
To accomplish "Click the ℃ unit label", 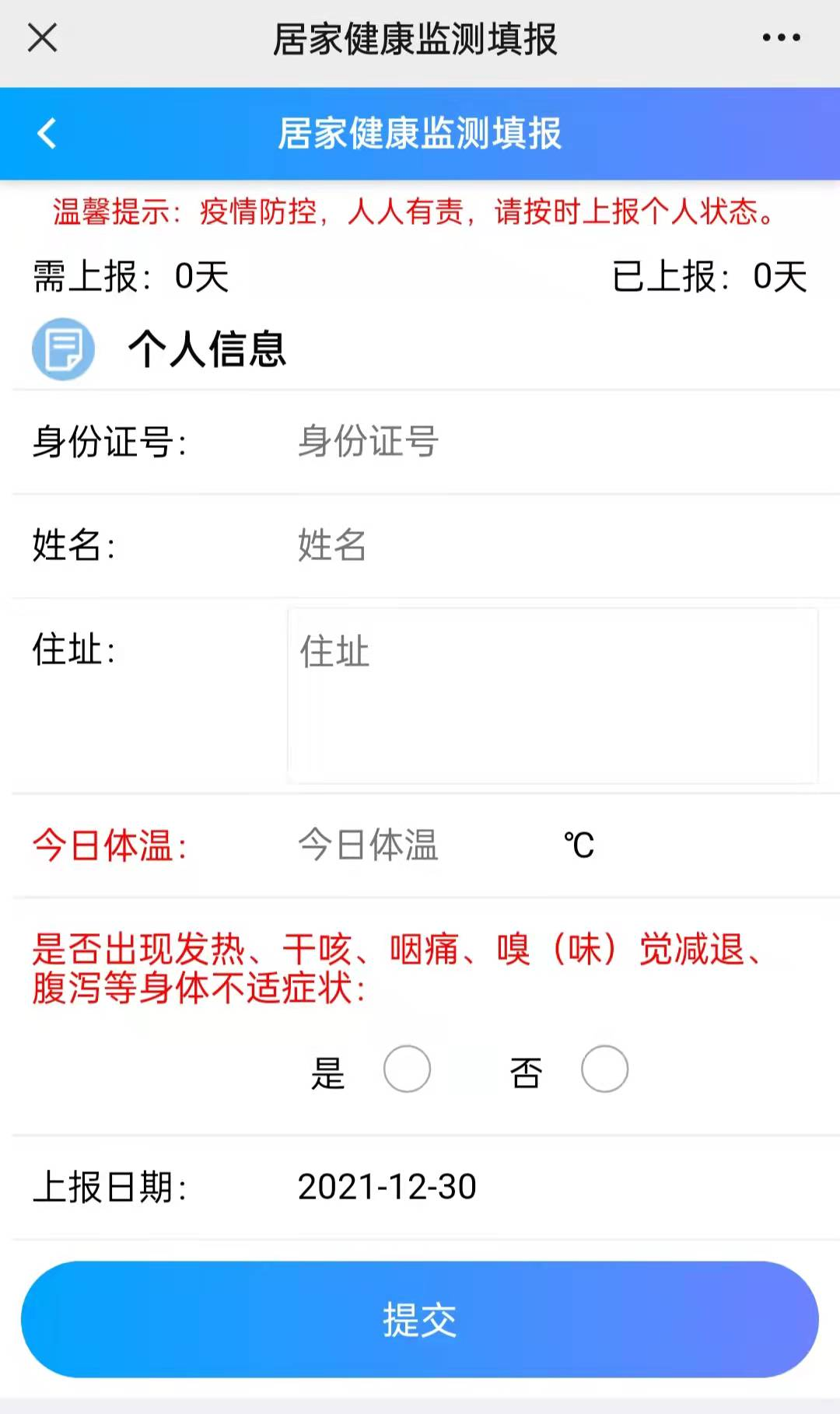I will (578, 845).
